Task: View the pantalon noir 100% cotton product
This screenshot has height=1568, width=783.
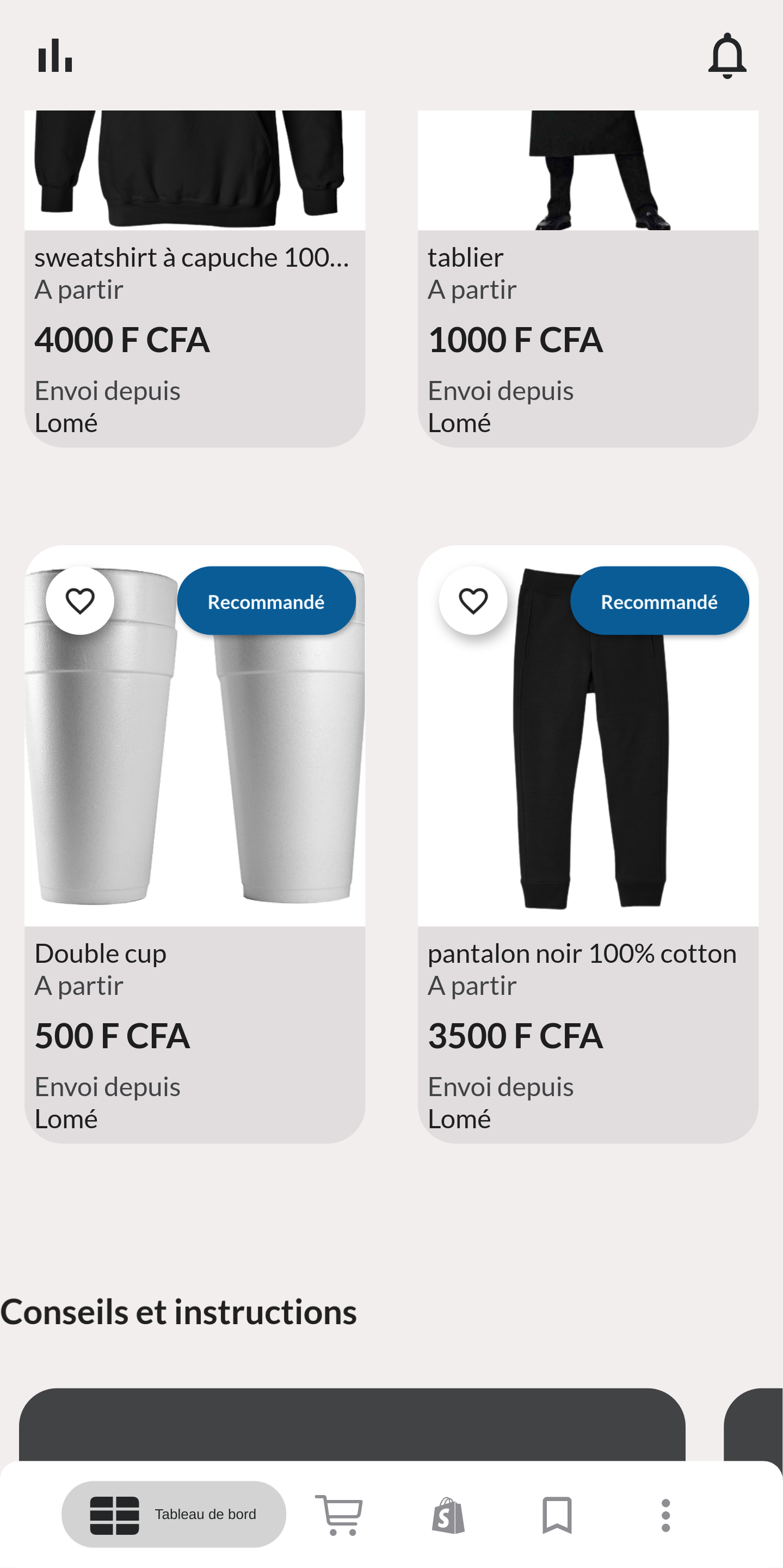Action: coord(588,844)
